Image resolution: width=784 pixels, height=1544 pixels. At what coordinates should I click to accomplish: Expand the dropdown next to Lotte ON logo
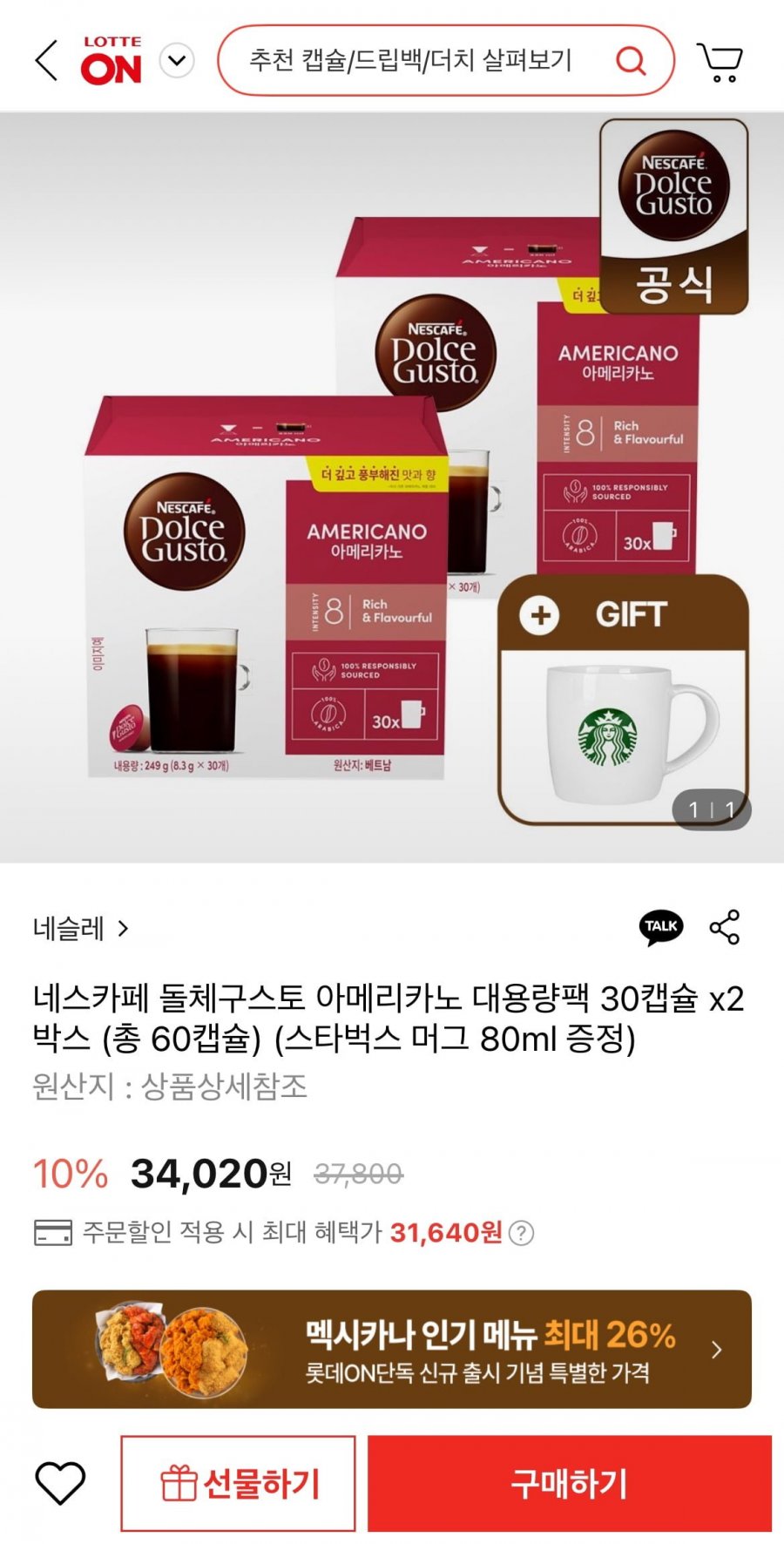point(177,61)
